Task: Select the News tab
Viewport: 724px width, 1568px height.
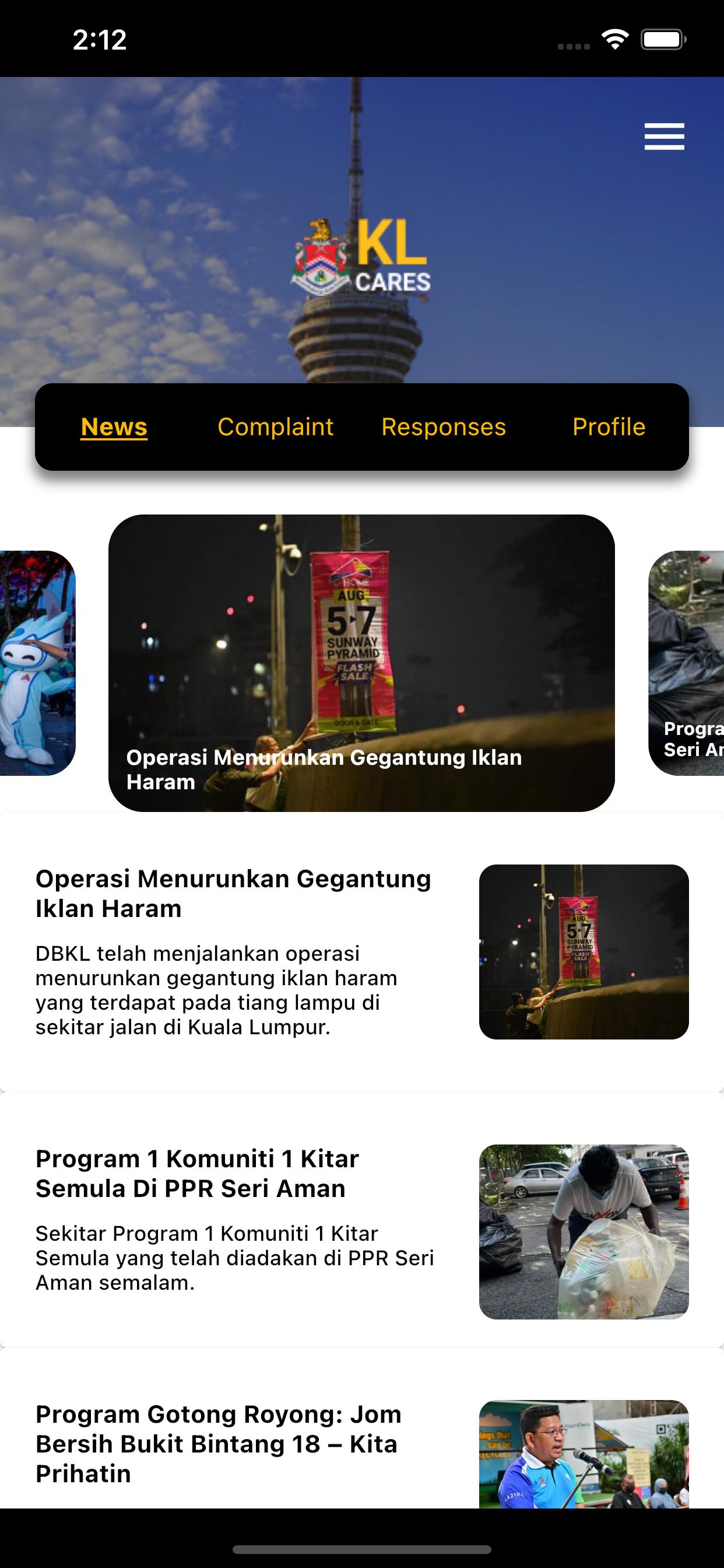Action: coord(114,426)
